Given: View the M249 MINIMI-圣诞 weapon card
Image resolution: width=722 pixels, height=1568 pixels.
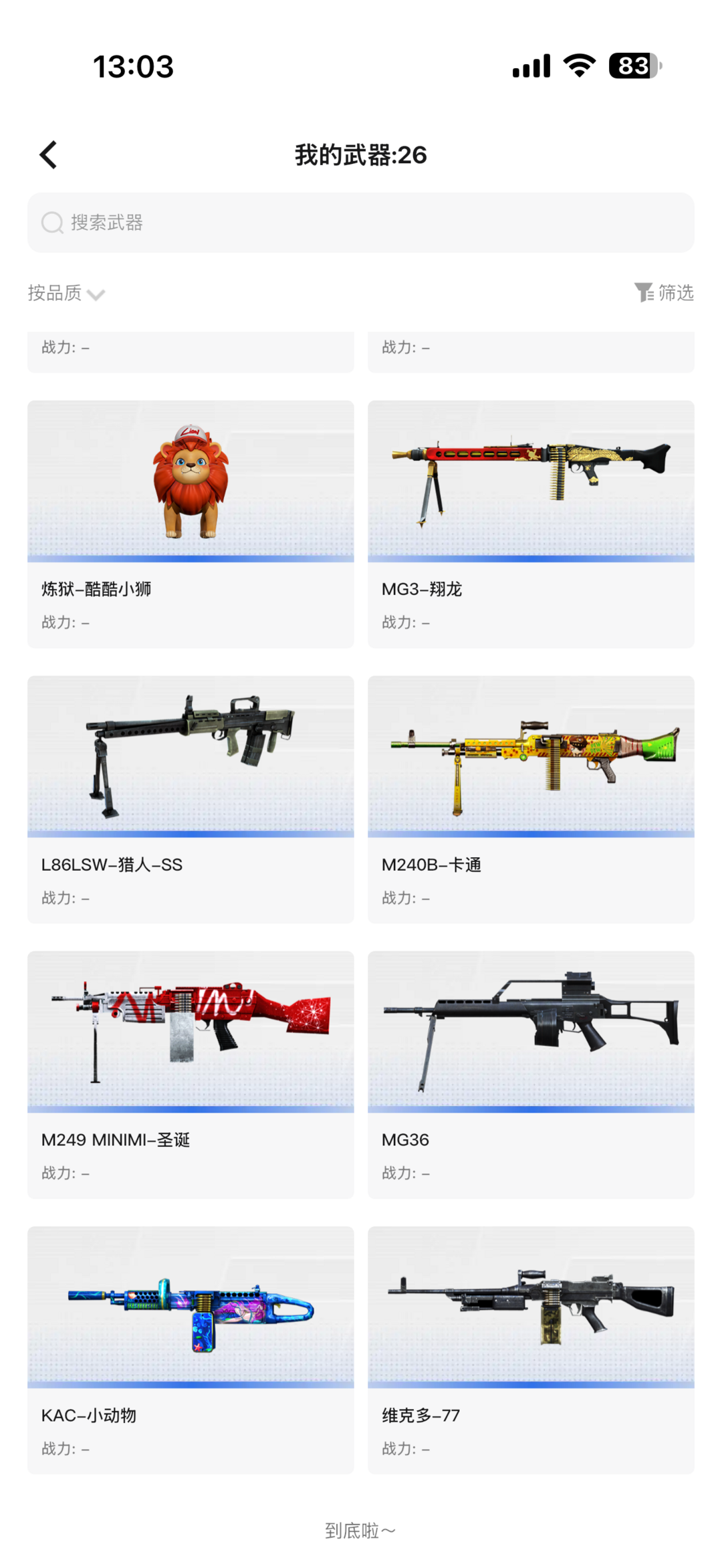Looking at the screenshot, I should point(191,1075).
